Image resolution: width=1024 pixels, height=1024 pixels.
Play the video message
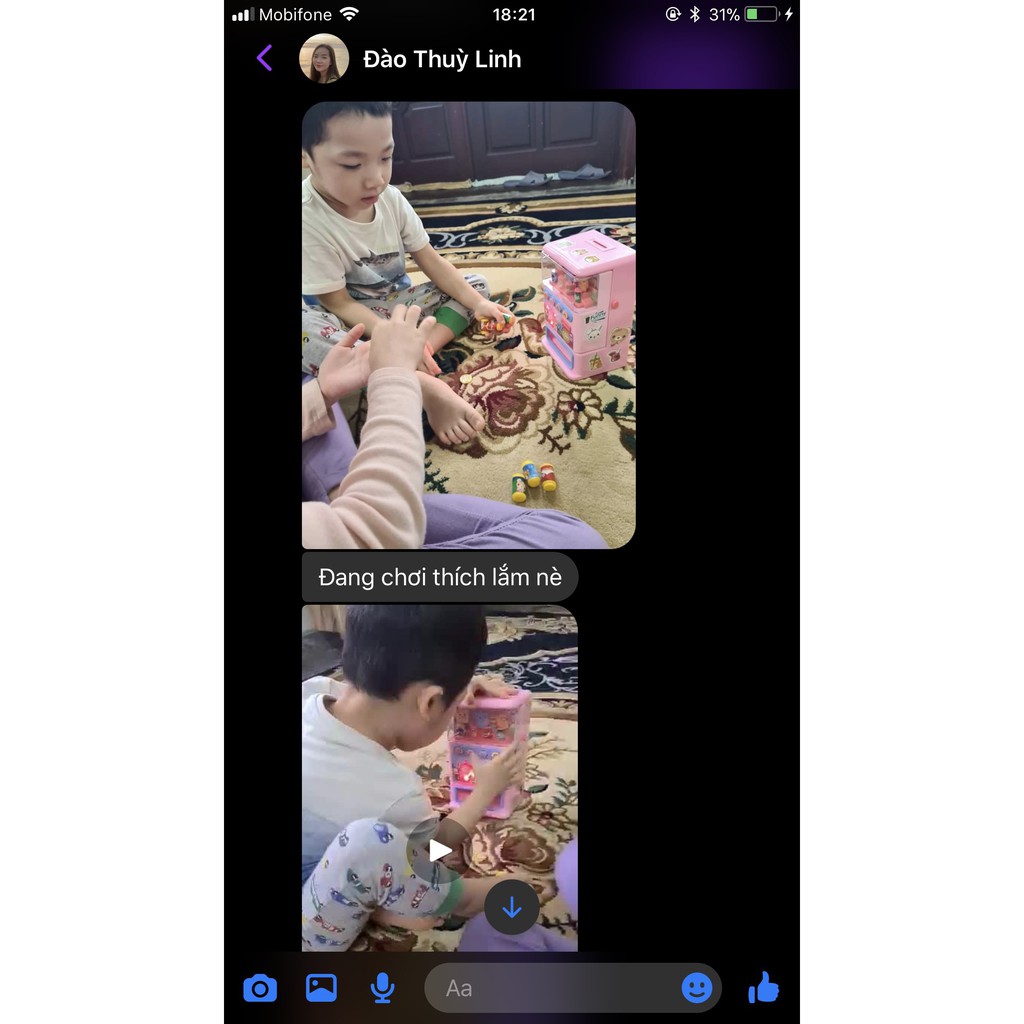pos(439,851)
